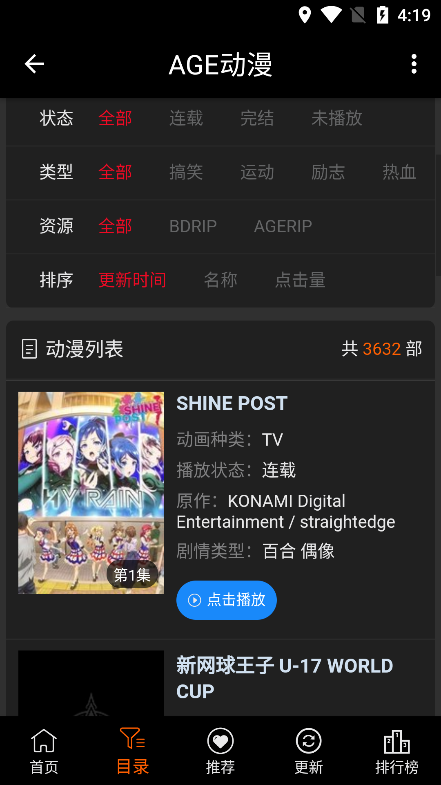The image size is (441, 785).
Task: Sort the list by 点击量
Action: point(300,280)
